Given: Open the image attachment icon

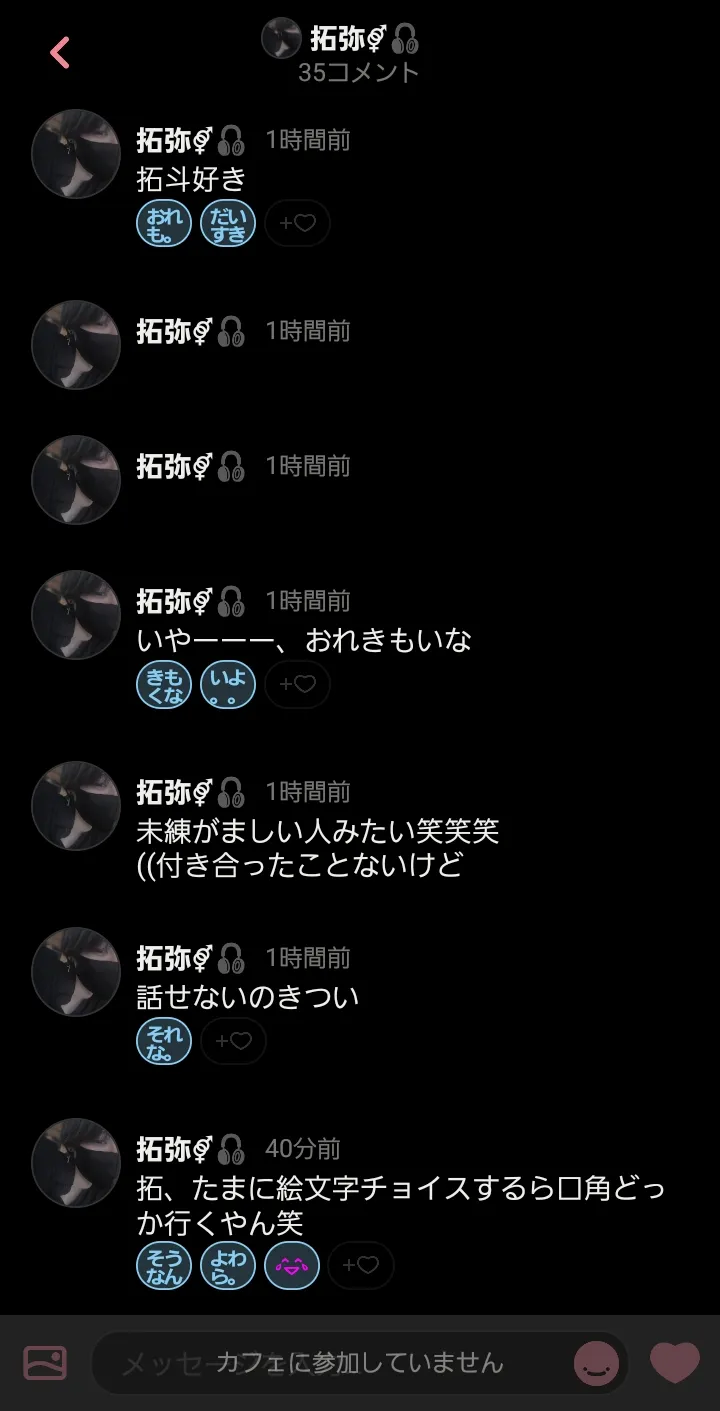Looking at the screenshot, I should click(45, 1363).
